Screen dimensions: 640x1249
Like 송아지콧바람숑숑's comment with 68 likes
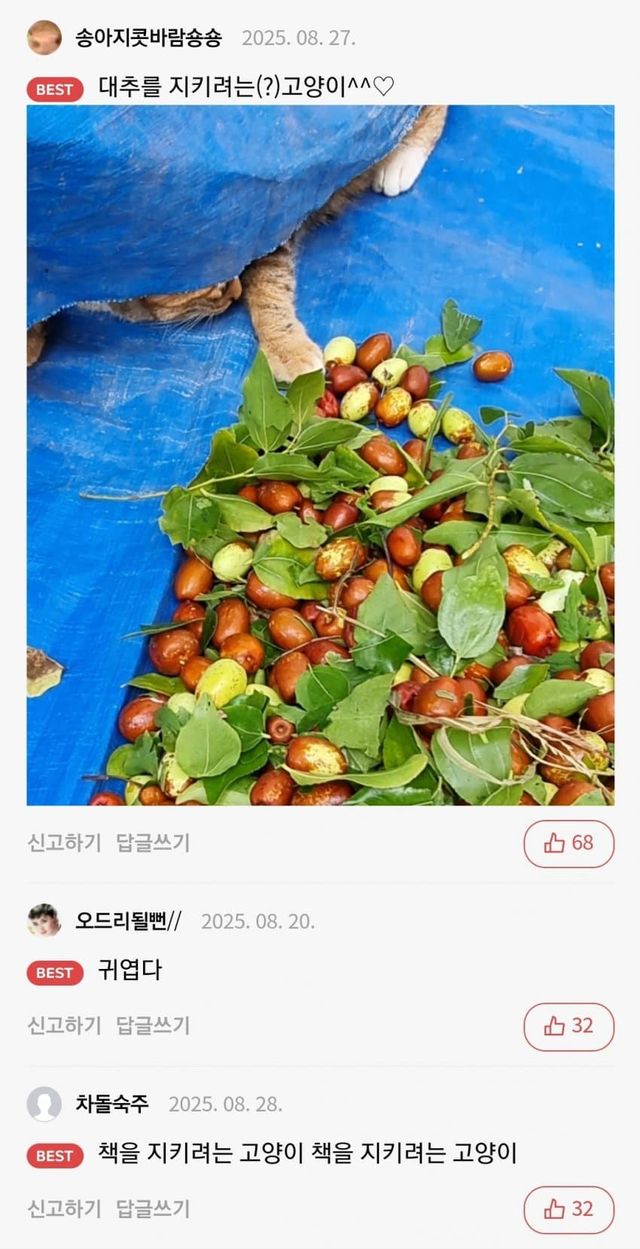(x=569, y=843)
